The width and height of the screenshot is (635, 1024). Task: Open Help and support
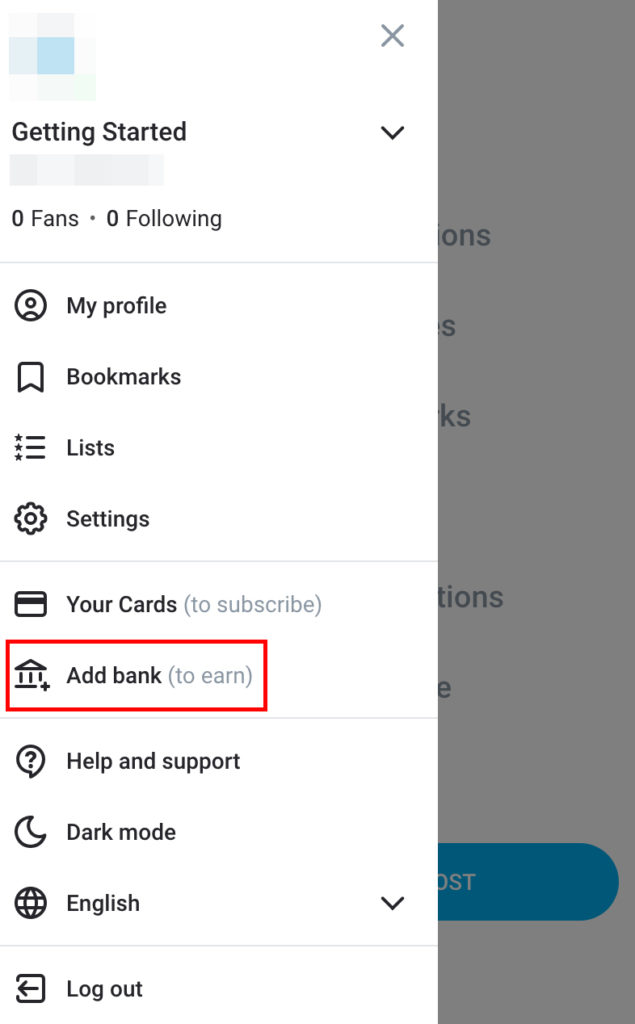[x=219, y=761]
